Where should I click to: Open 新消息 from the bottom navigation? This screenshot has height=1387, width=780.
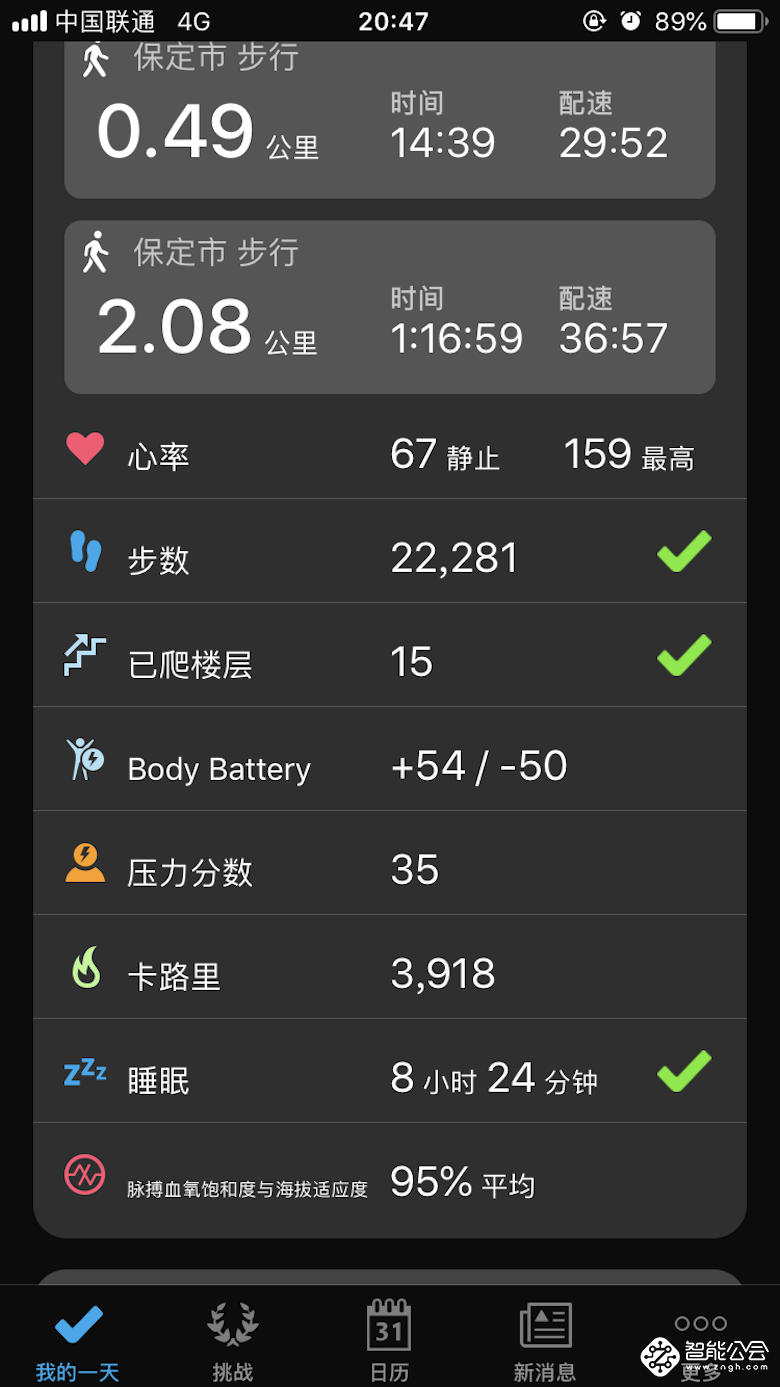(545, 1340)
